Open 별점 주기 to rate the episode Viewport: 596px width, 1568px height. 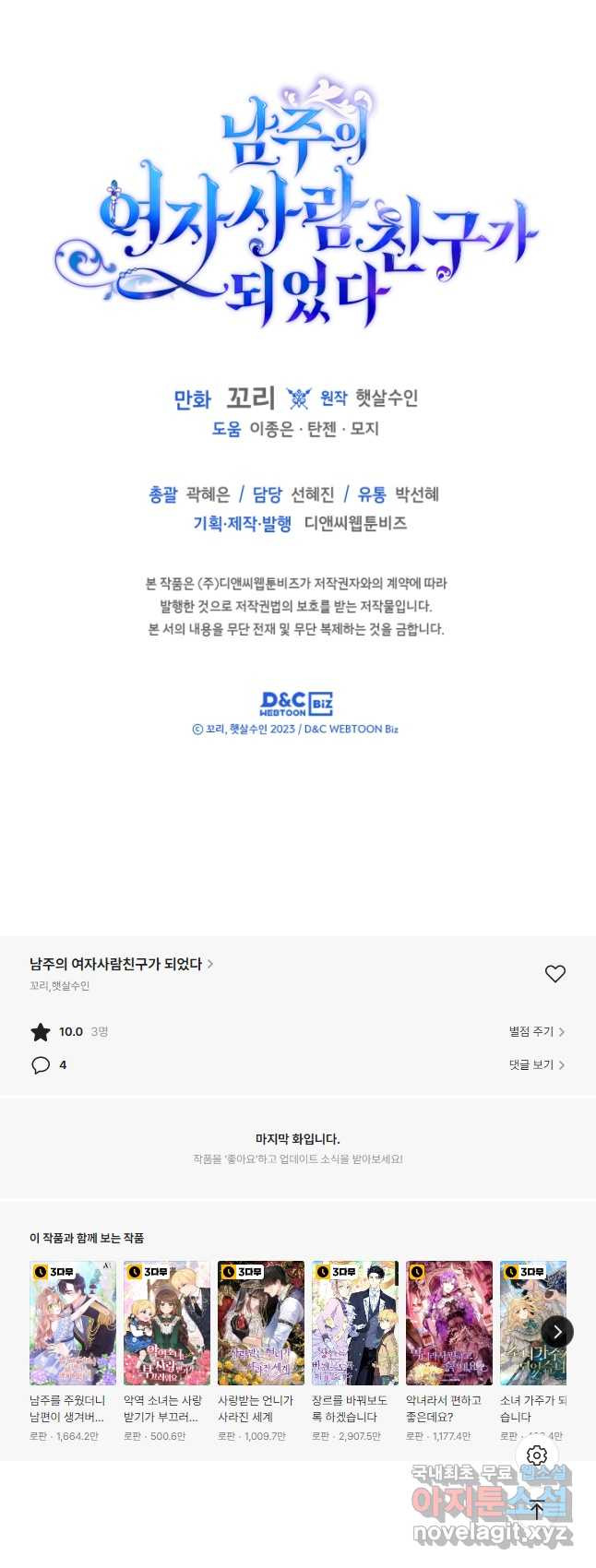[x=536, y=1032]
